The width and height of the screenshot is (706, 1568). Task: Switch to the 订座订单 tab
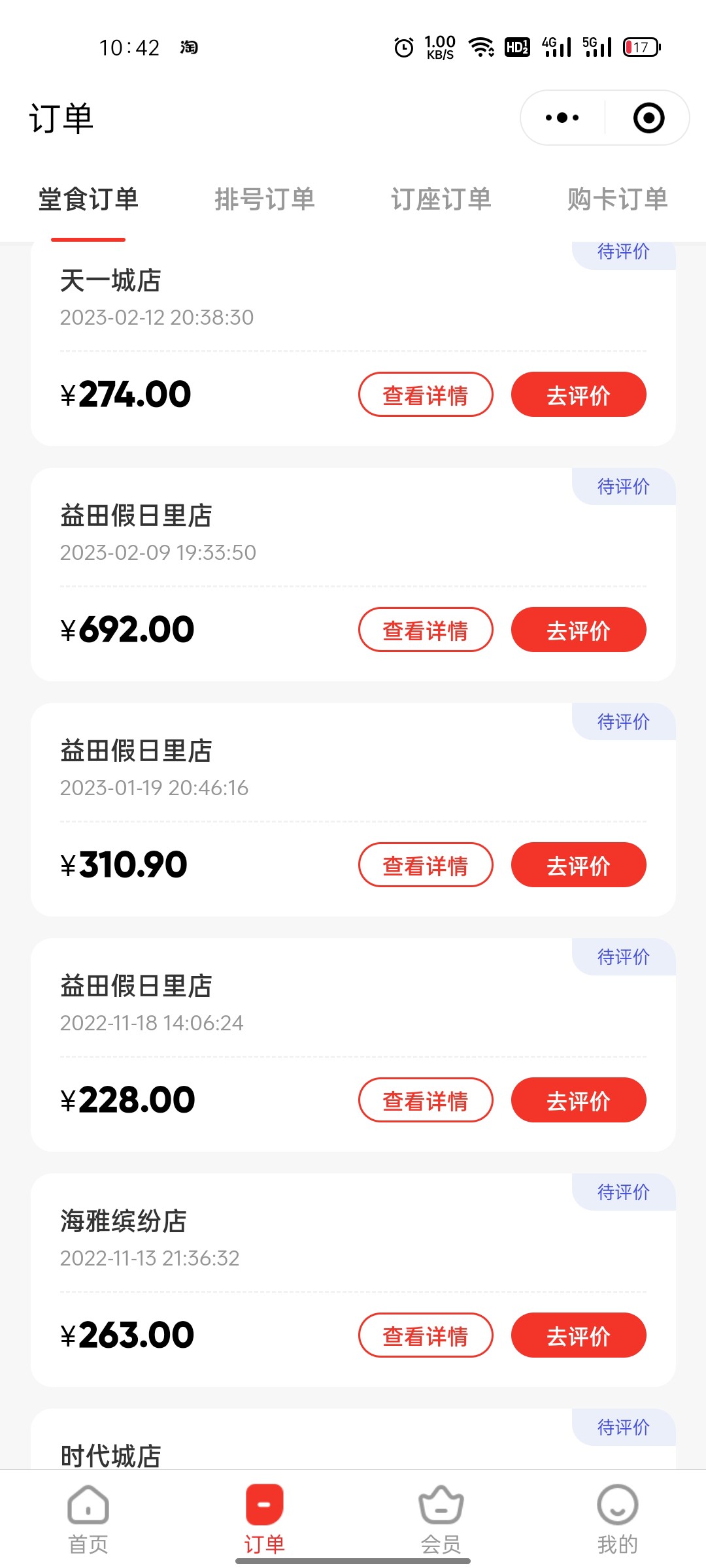click(441, 199)
